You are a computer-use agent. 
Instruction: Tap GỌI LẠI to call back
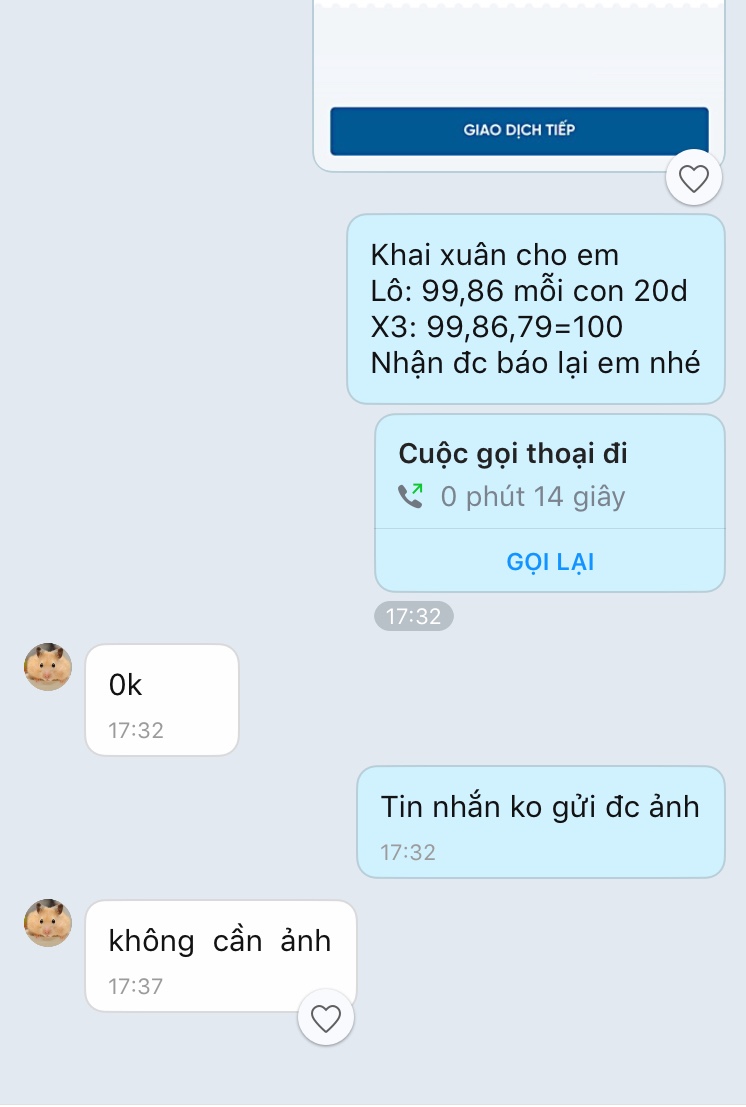[x=550, y=561]
